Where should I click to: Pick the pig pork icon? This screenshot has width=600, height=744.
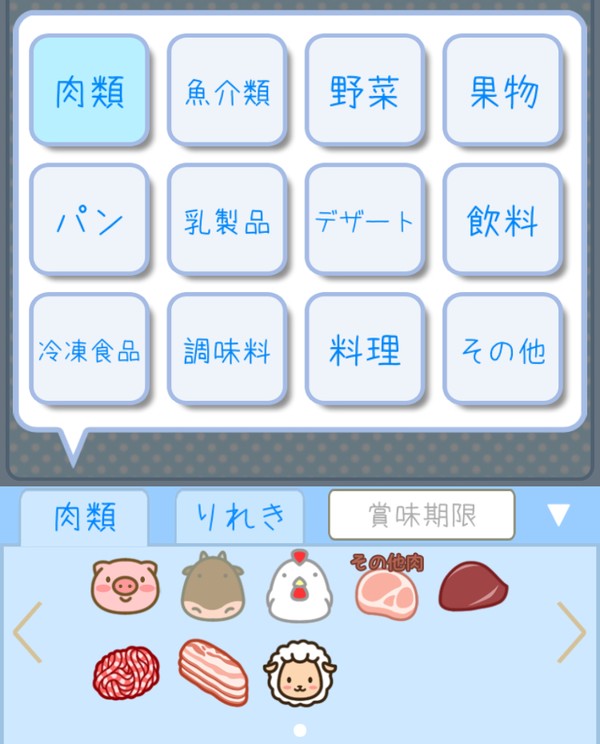coord(125,586)
